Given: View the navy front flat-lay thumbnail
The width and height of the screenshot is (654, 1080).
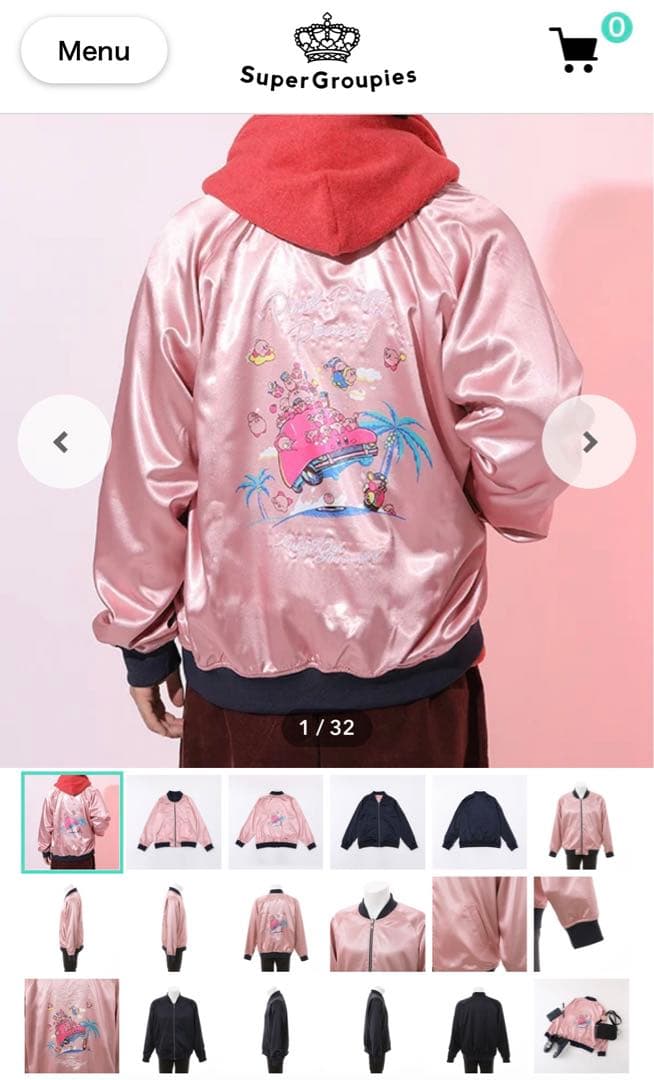Looking at the screenshot, I should click(x=377, y=822).
